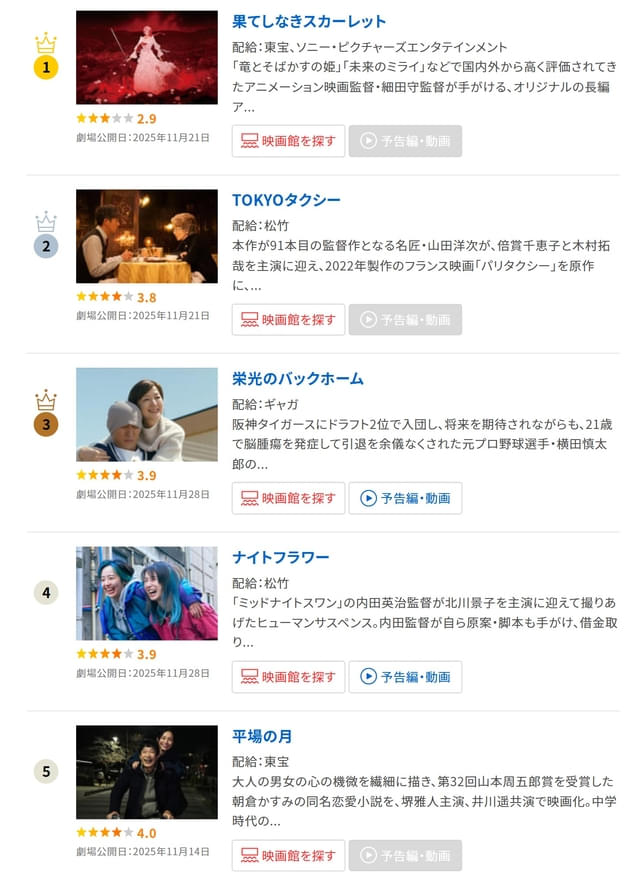
Task: Open the 果てしなきスカーレット title link
Action: (309, 21)
